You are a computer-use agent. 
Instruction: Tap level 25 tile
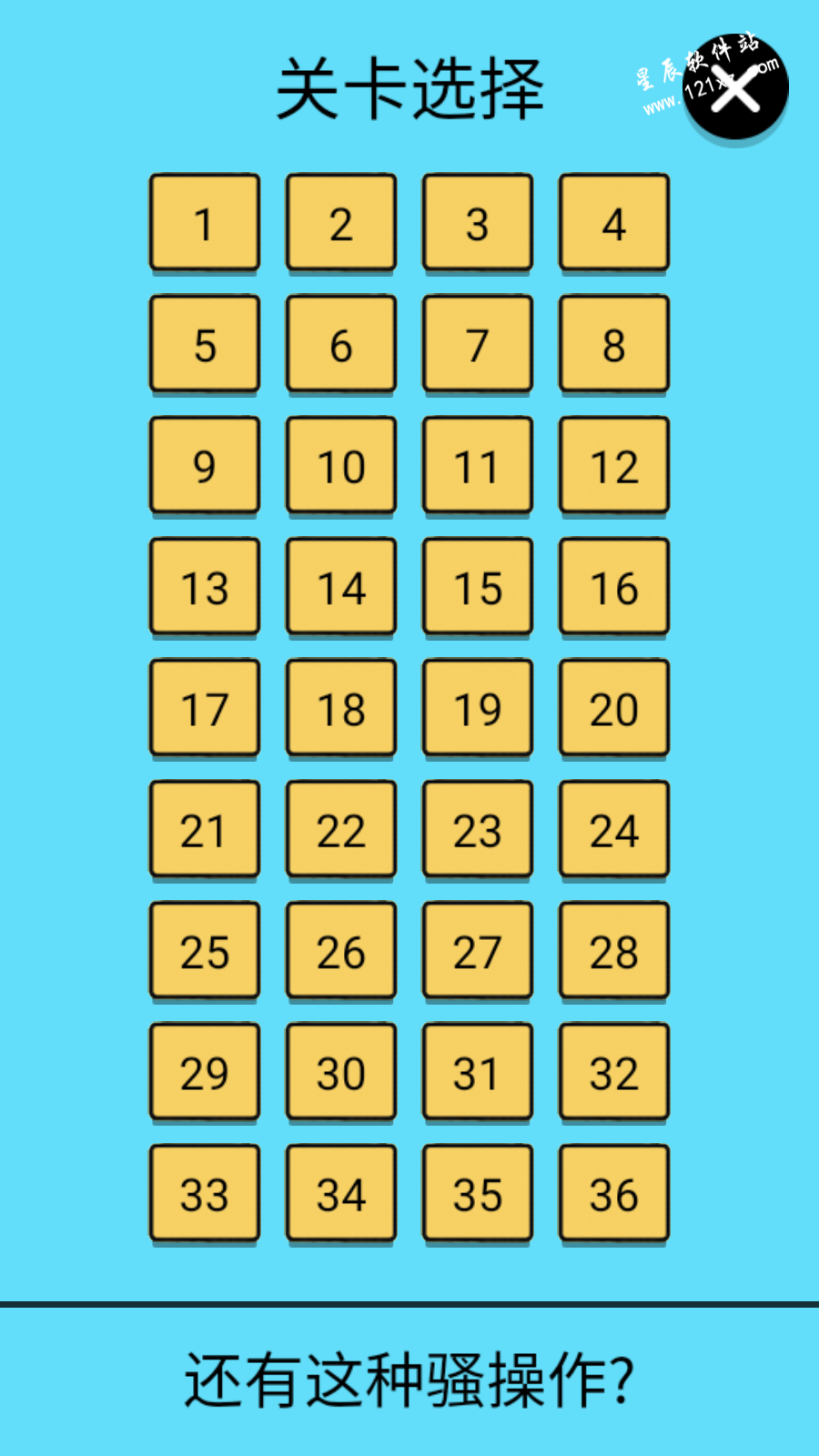pyautogui.click(x=205, y=952)
